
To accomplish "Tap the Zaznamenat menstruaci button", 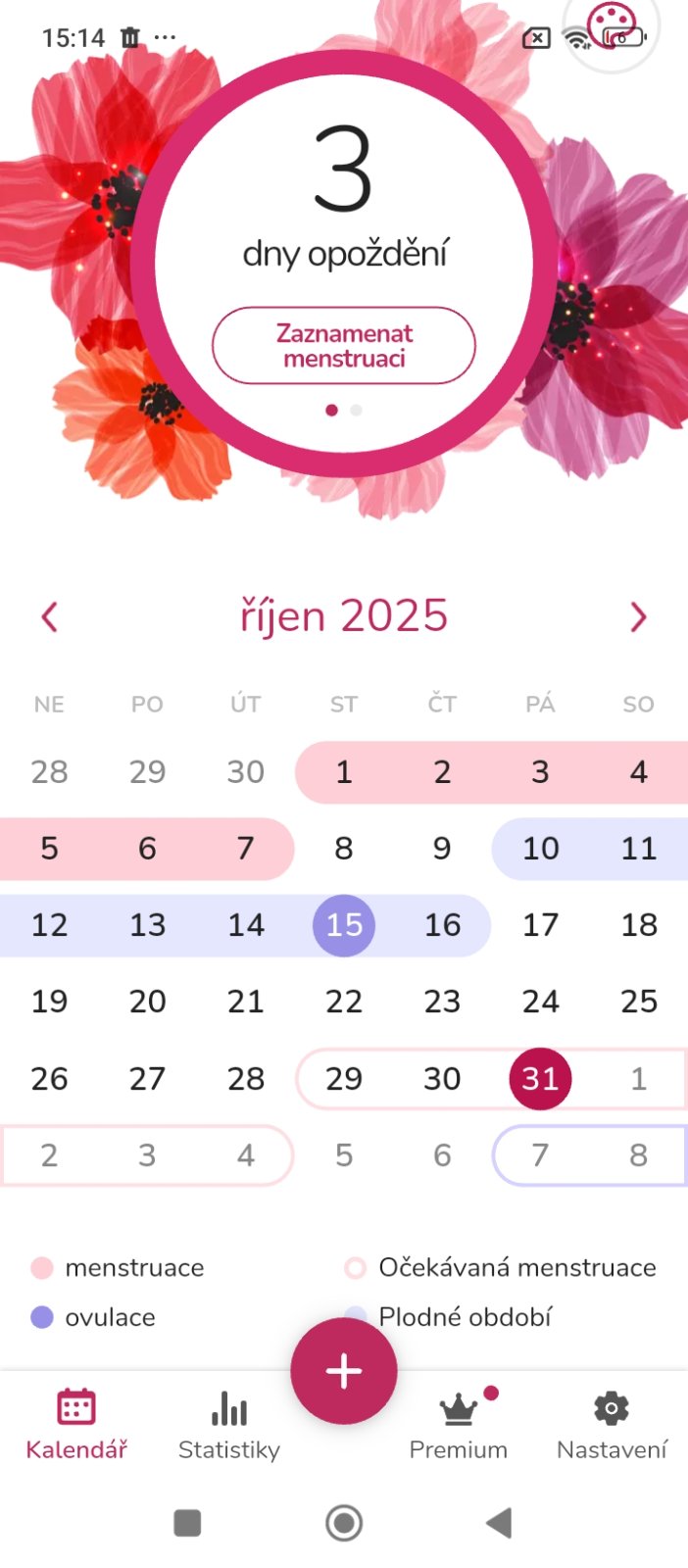I will click(343, 345).
